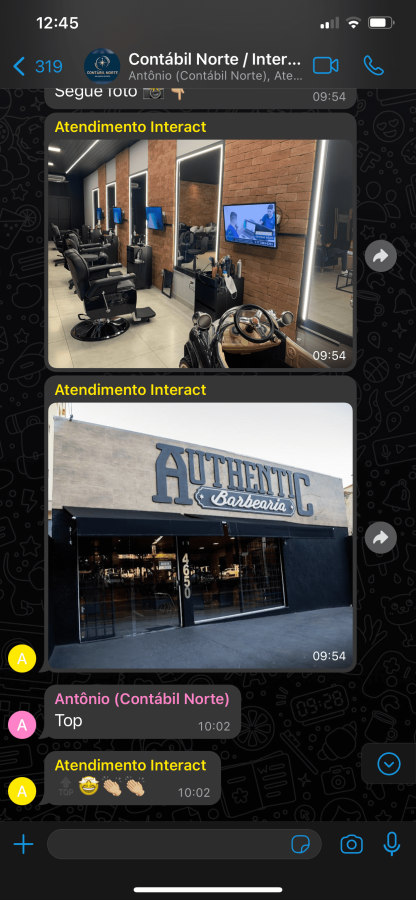Image resolution: width=416 pixels, height=900 pixels.
Task: Open the sticker picker
Action: tap(301, 844)
